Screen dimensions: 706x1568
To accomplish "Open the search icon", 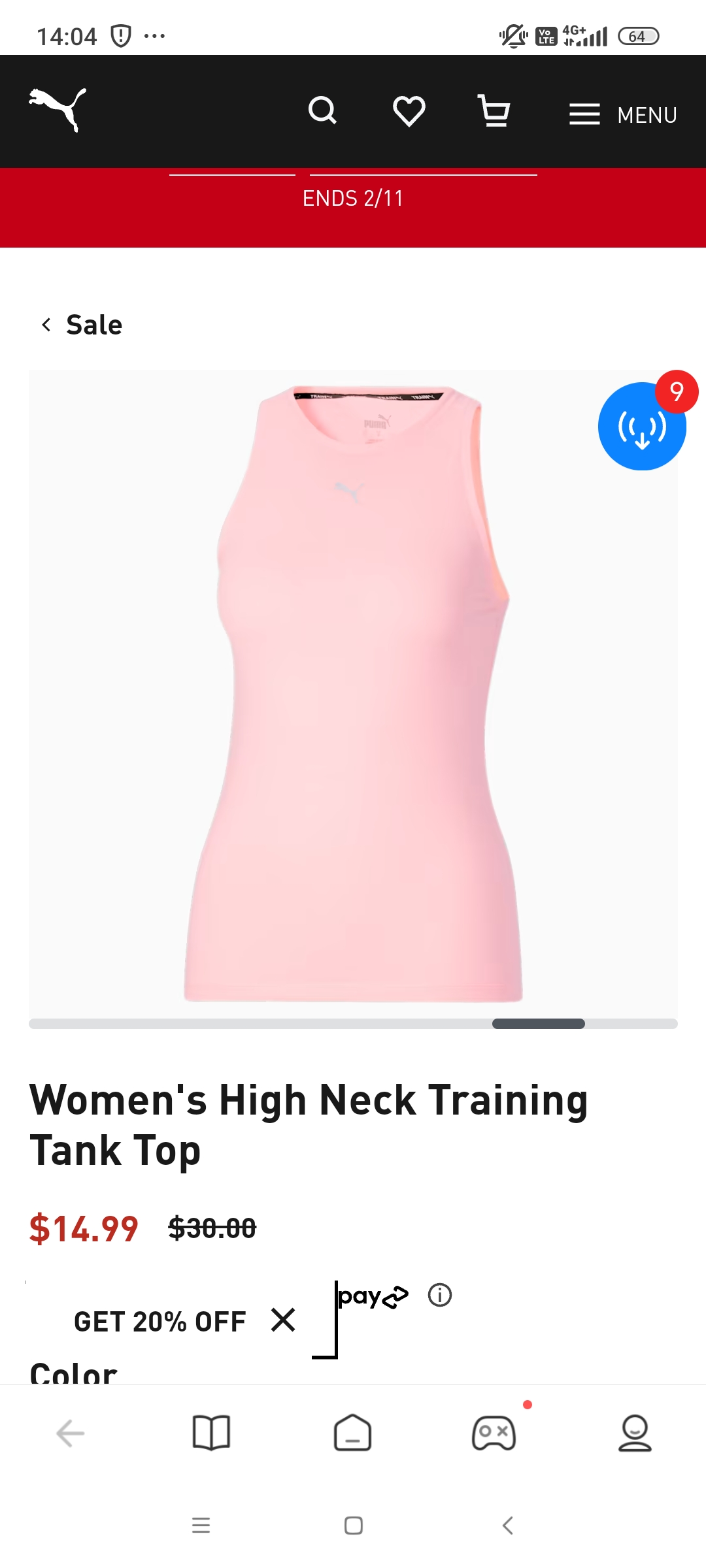I will (x=322, y=110).
